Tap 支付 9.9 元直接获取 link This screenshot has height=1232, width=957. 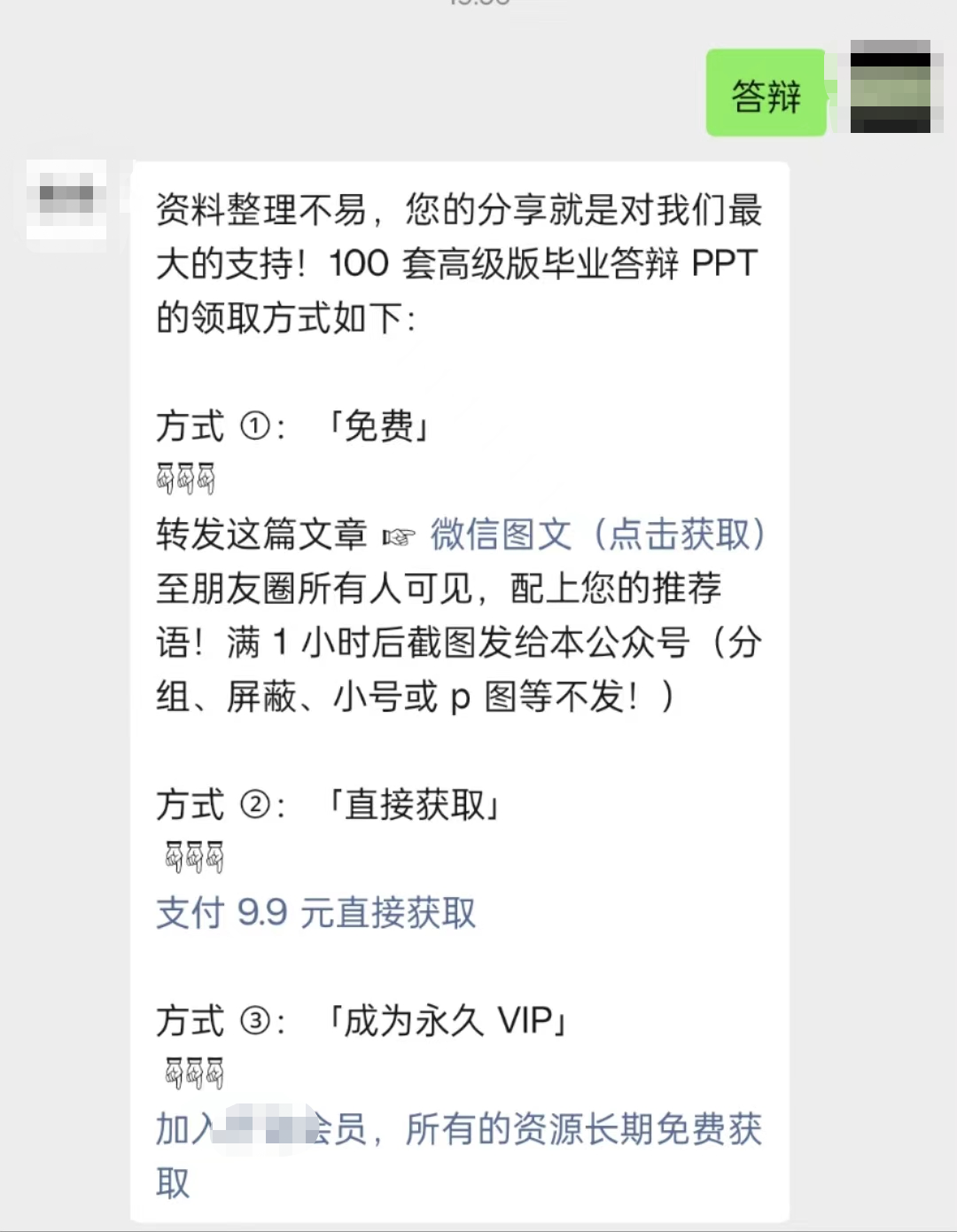click(x=316, y=913)
